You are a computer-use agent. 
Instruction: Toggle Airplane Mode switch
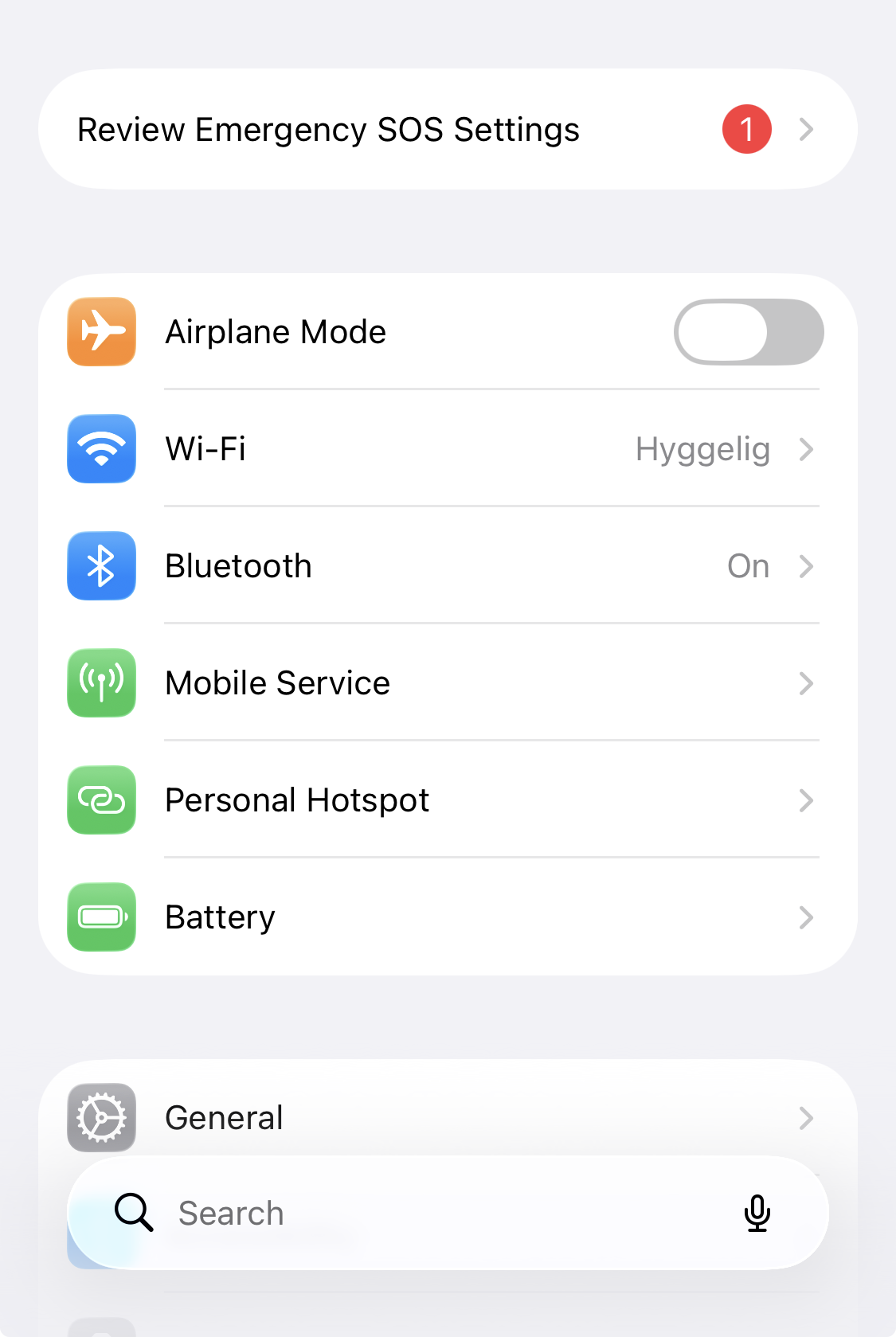coord(748,332)
